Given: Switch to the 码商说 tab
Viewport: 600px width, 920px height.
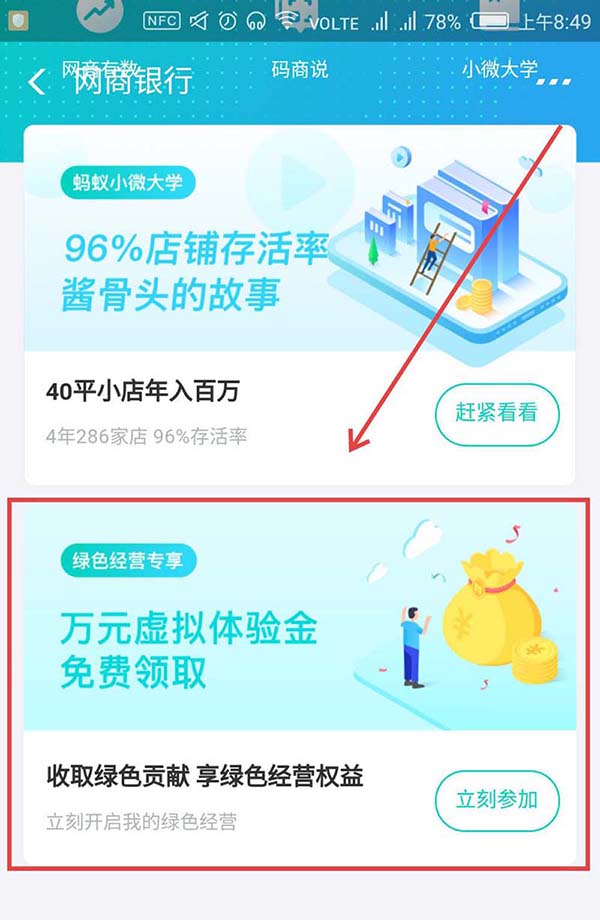Looking at the screenshot, I should click(x=299, y=70).
